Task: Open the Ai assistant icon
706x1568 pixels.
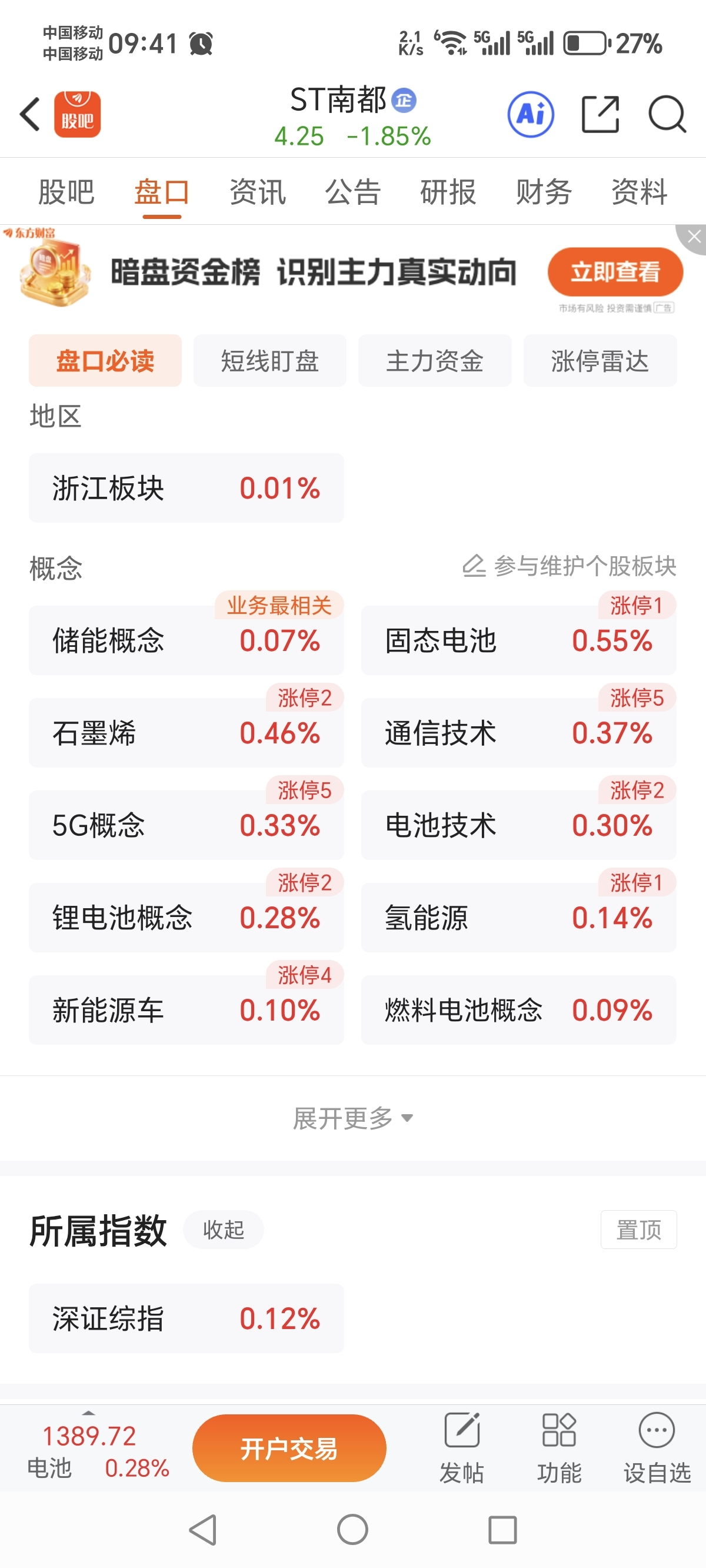Action: coord(531,114)
